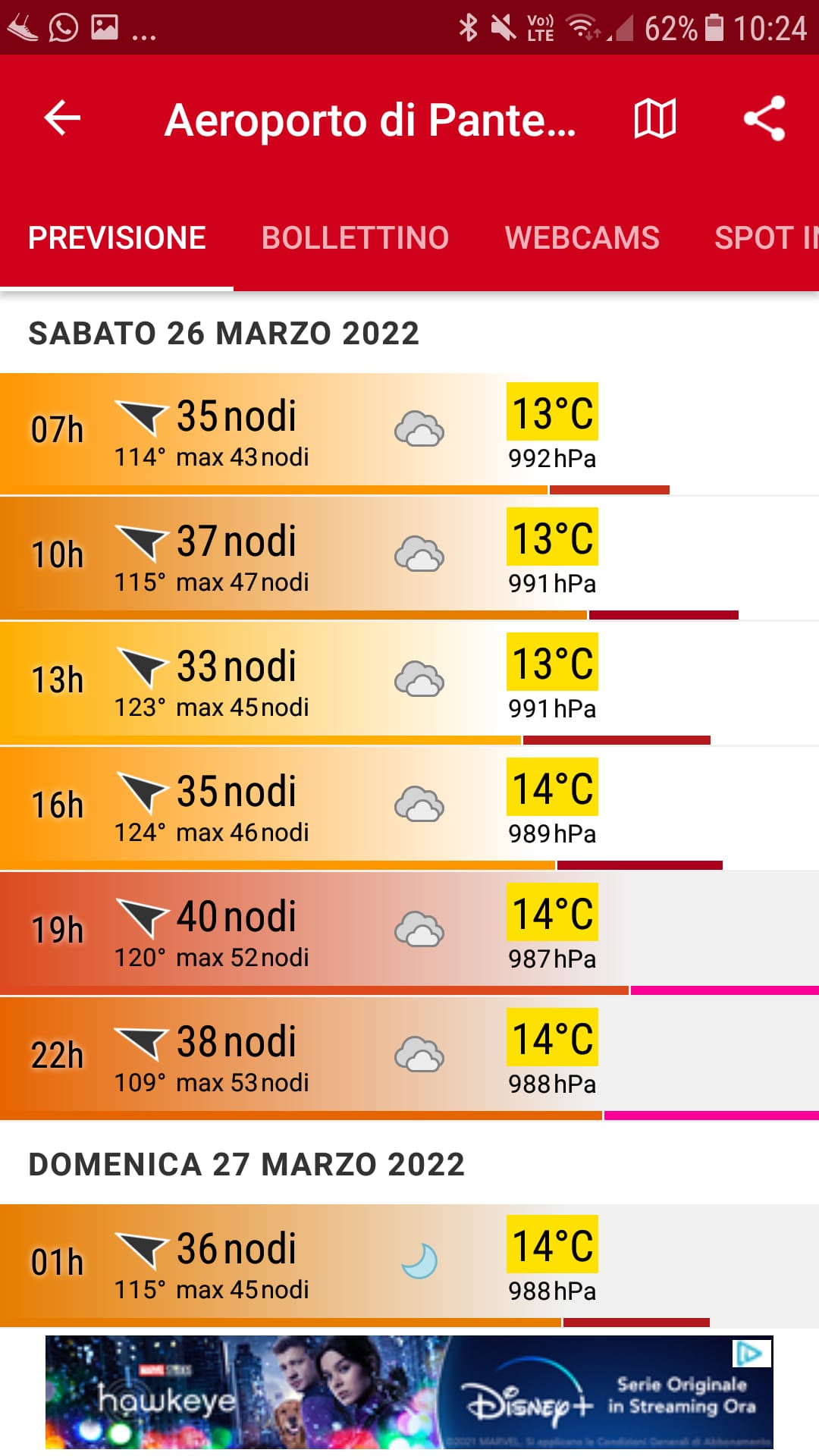The width and height of the screenshot is (819, 1456).
Task: Switch to the Bollettino tab
Action: click(355, 238)
